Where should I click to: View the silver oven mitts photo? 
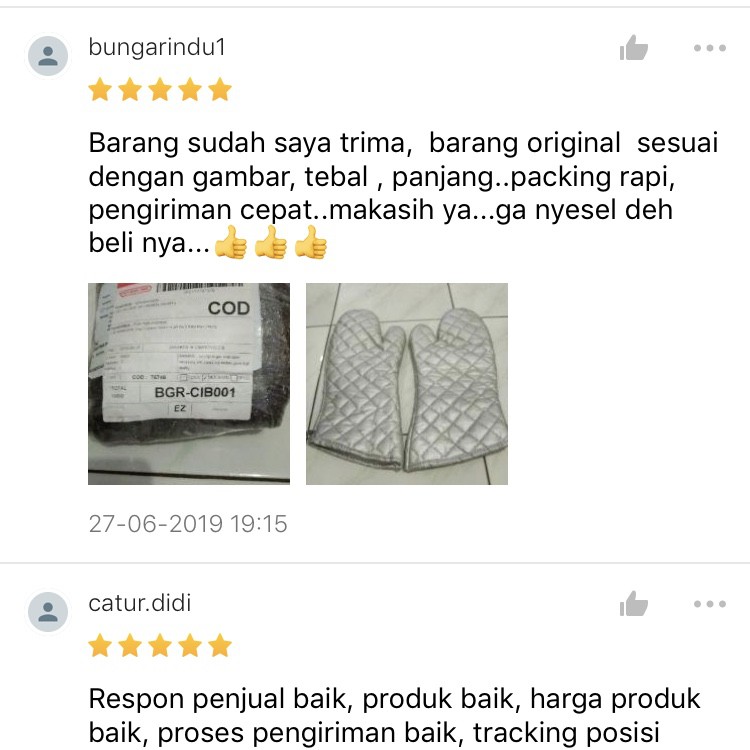407,384
